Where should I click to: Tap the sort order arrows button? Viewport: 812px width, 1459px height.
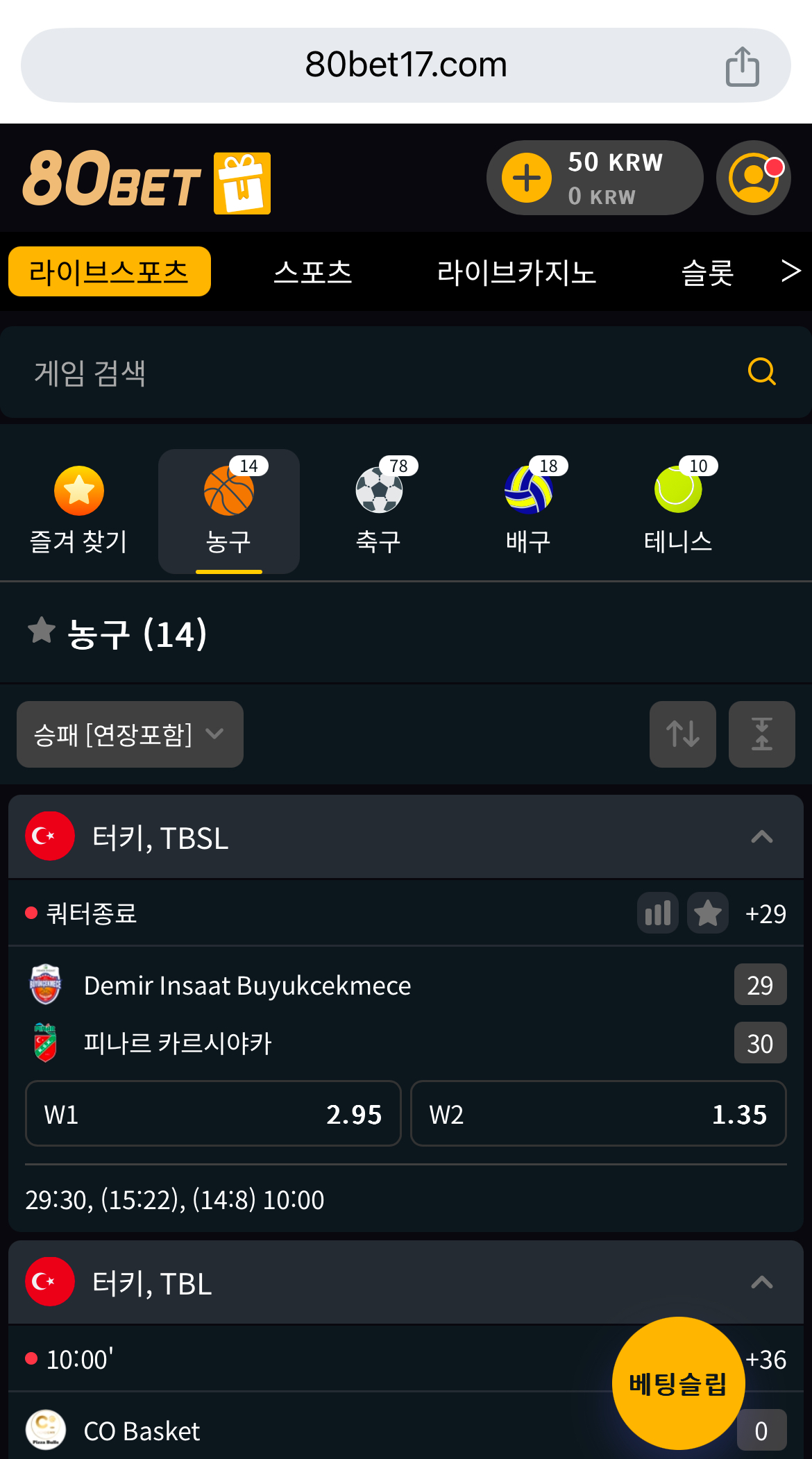682,734
